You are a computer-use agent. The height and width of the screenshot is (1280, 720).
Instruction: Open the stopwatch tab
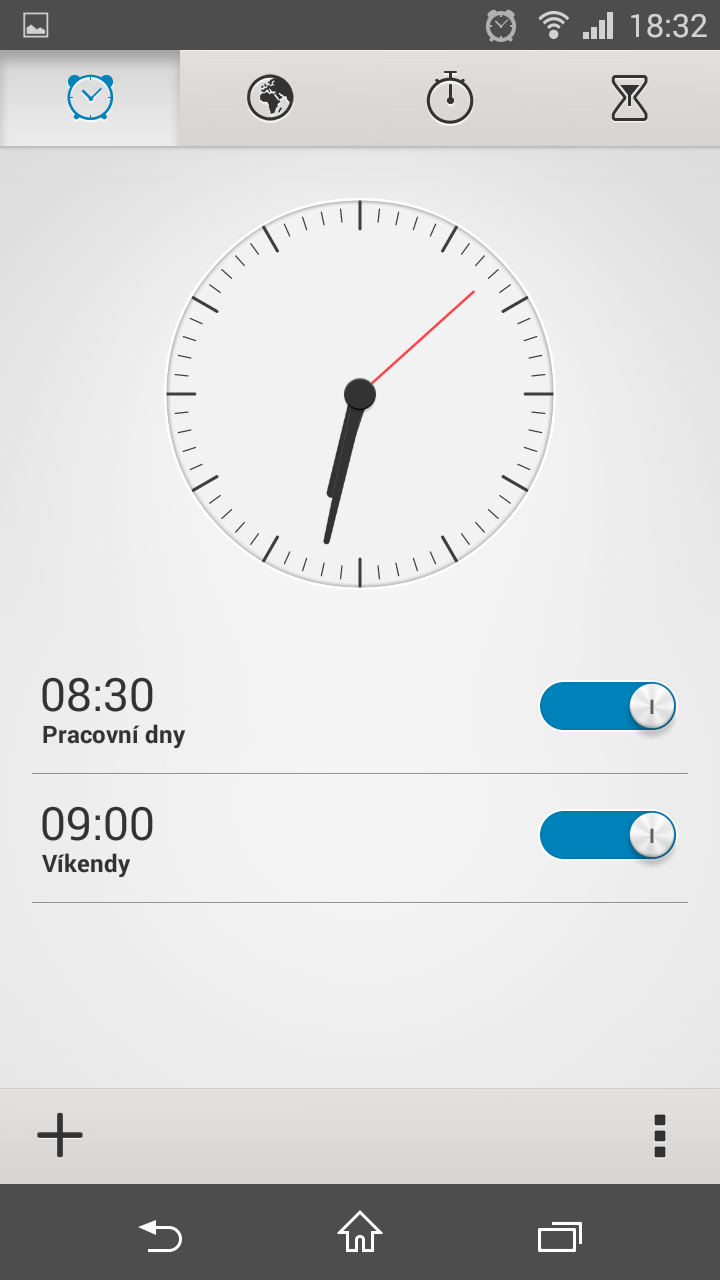click(450, 98)
